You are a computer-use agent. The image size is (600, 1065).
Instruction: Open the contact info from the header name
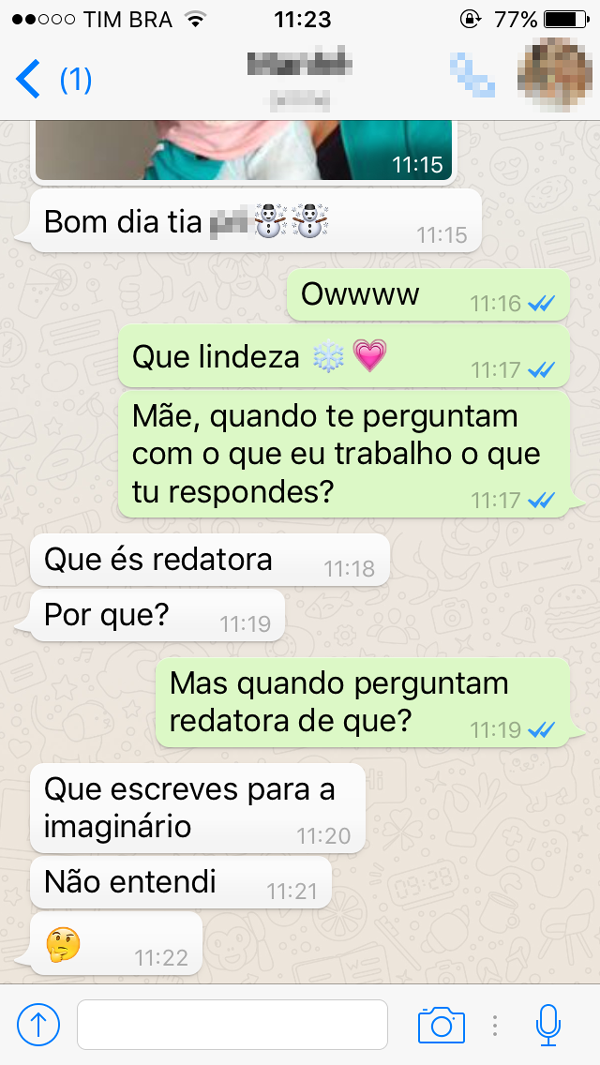[300, 77]
